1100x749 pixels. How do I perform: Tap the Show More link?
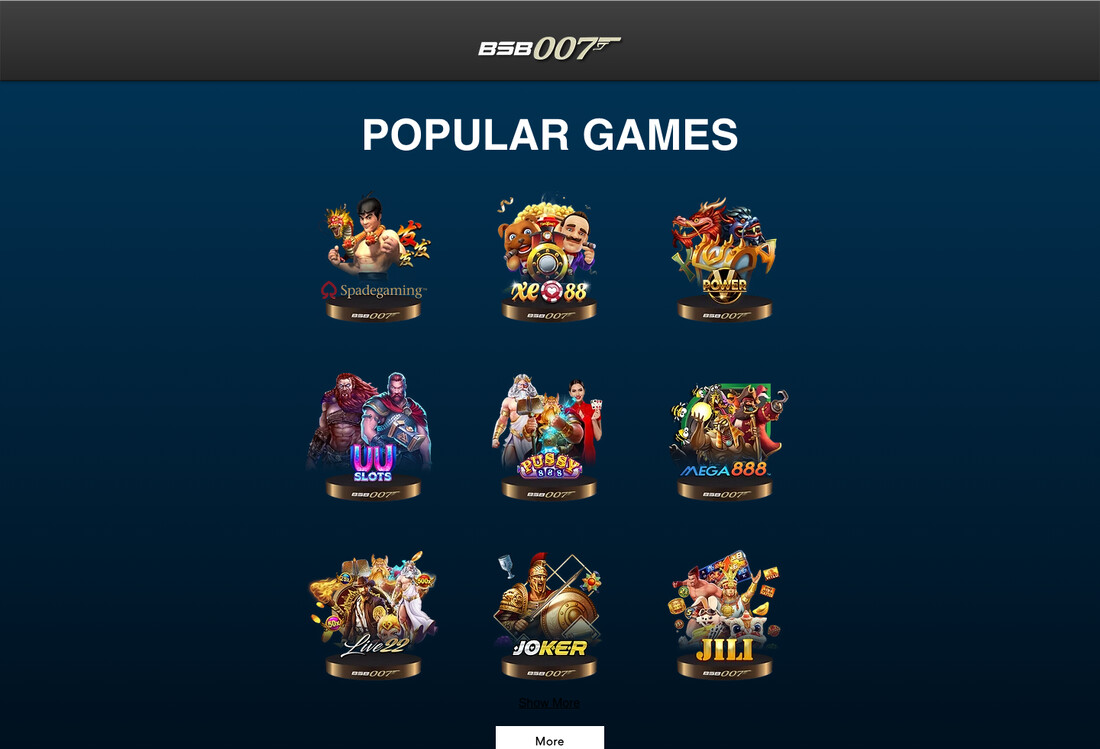[x=549, y=703]
